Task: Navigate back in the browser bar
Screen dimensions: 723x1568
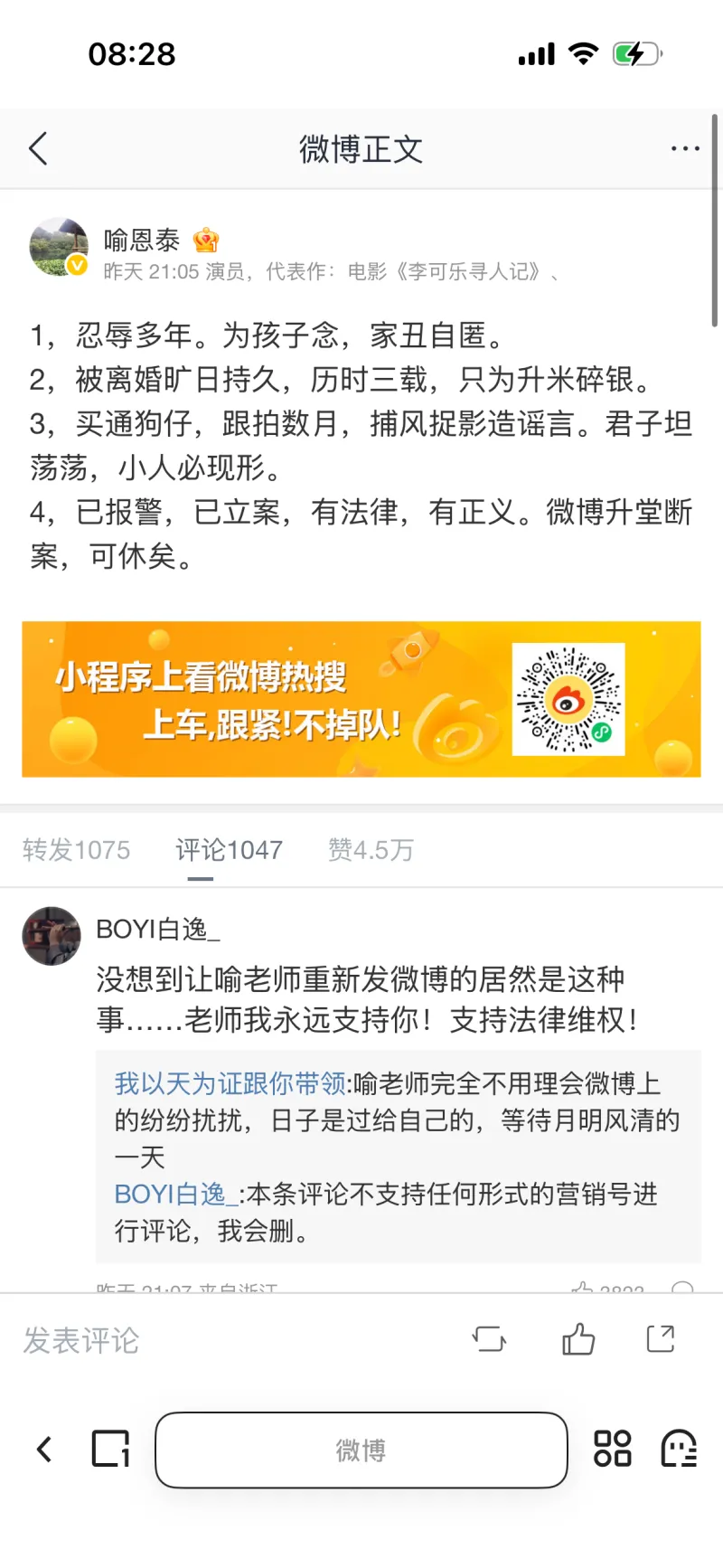Action: click(x=44, y=1450)
